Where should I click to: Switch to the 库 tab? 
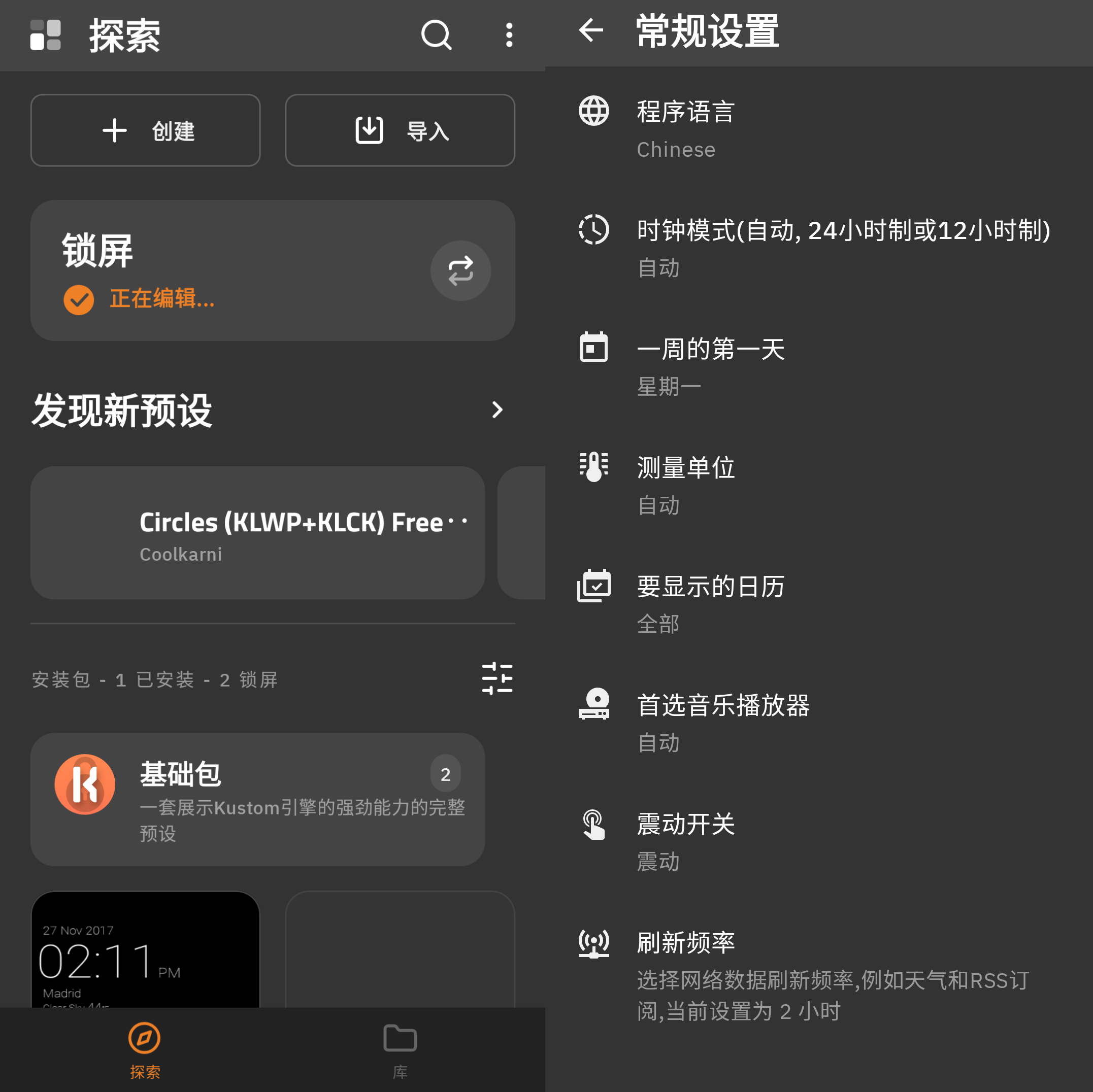pos(400,1049)
